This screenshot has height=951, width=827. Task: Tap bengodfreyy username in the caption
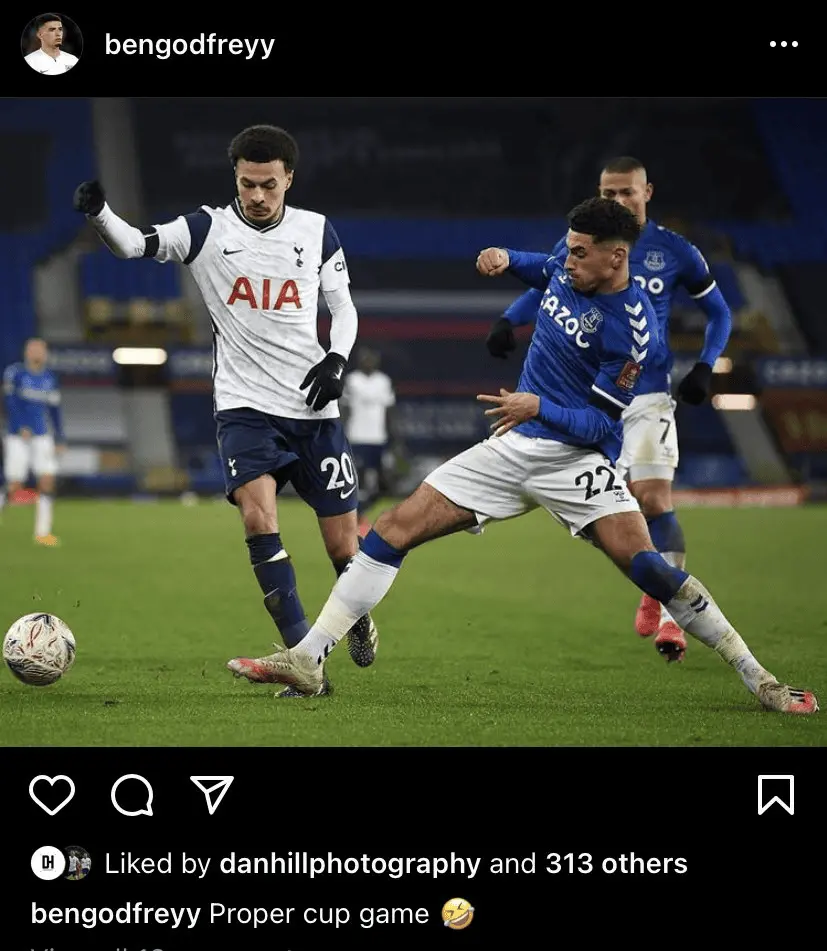click(115, 914)
